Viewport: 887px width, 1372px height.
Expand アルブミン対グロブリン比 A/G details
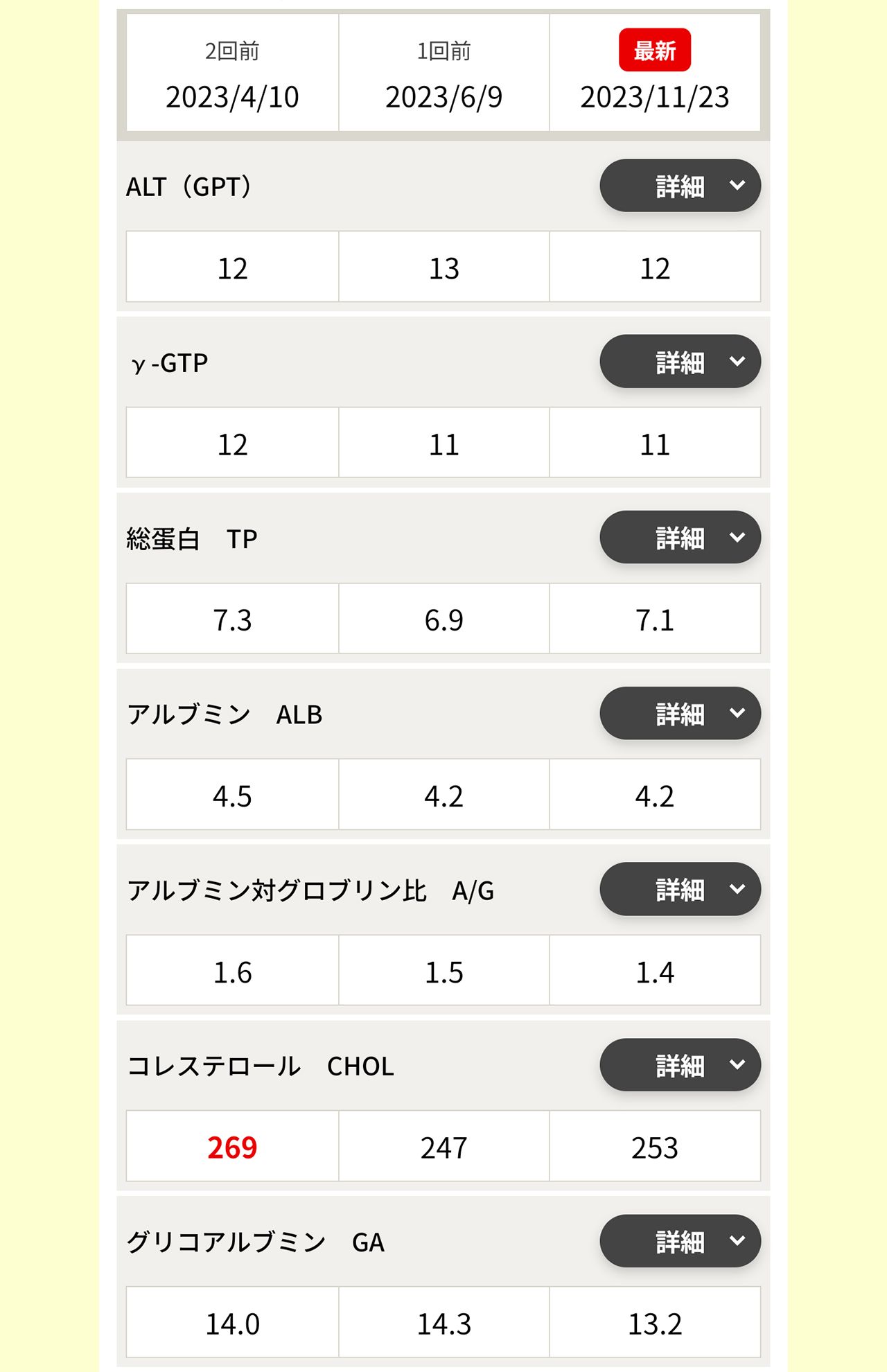click(x=680, y=889)
